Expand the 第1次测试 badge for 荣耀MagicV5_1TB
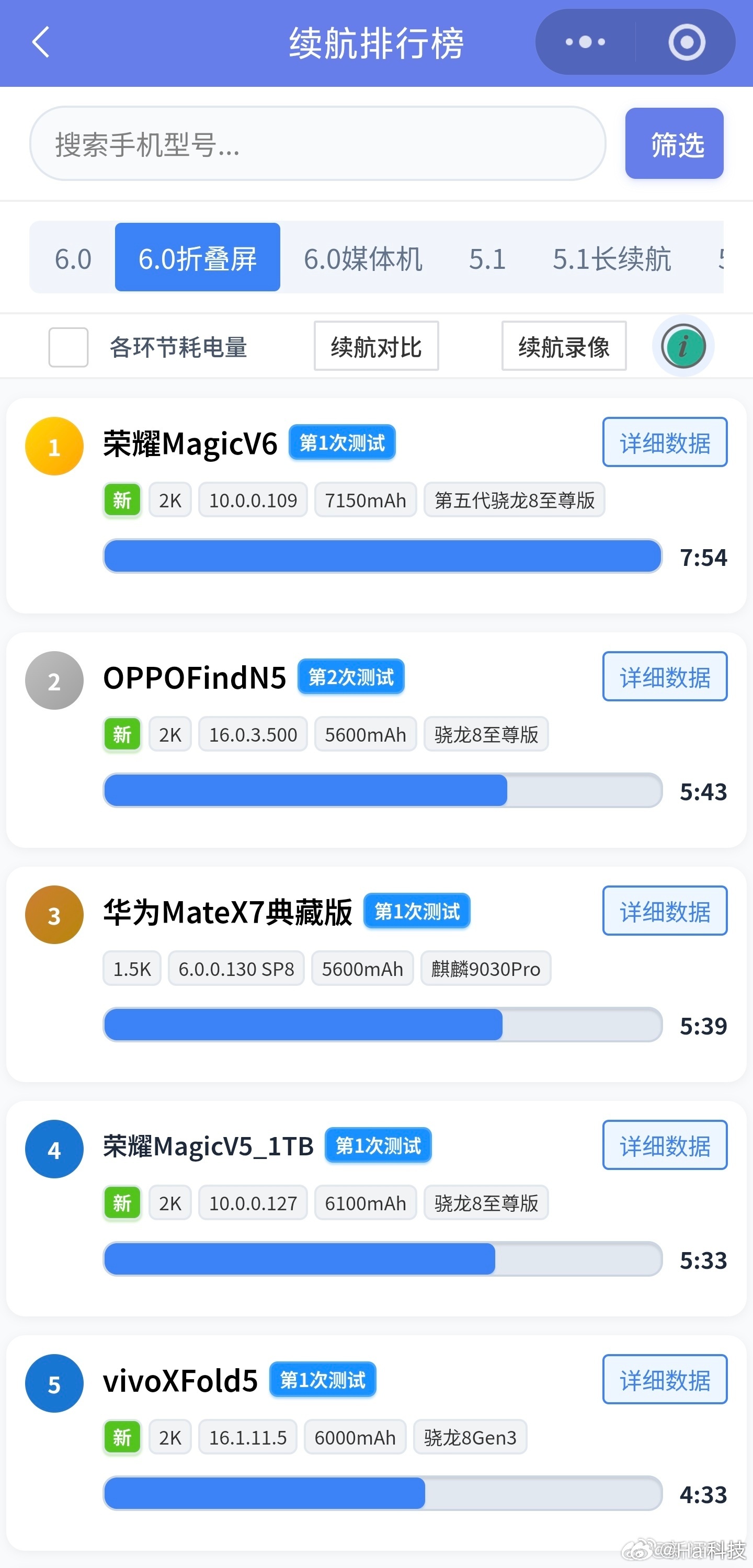The image size is (753, 1568). coord(378,1145)
